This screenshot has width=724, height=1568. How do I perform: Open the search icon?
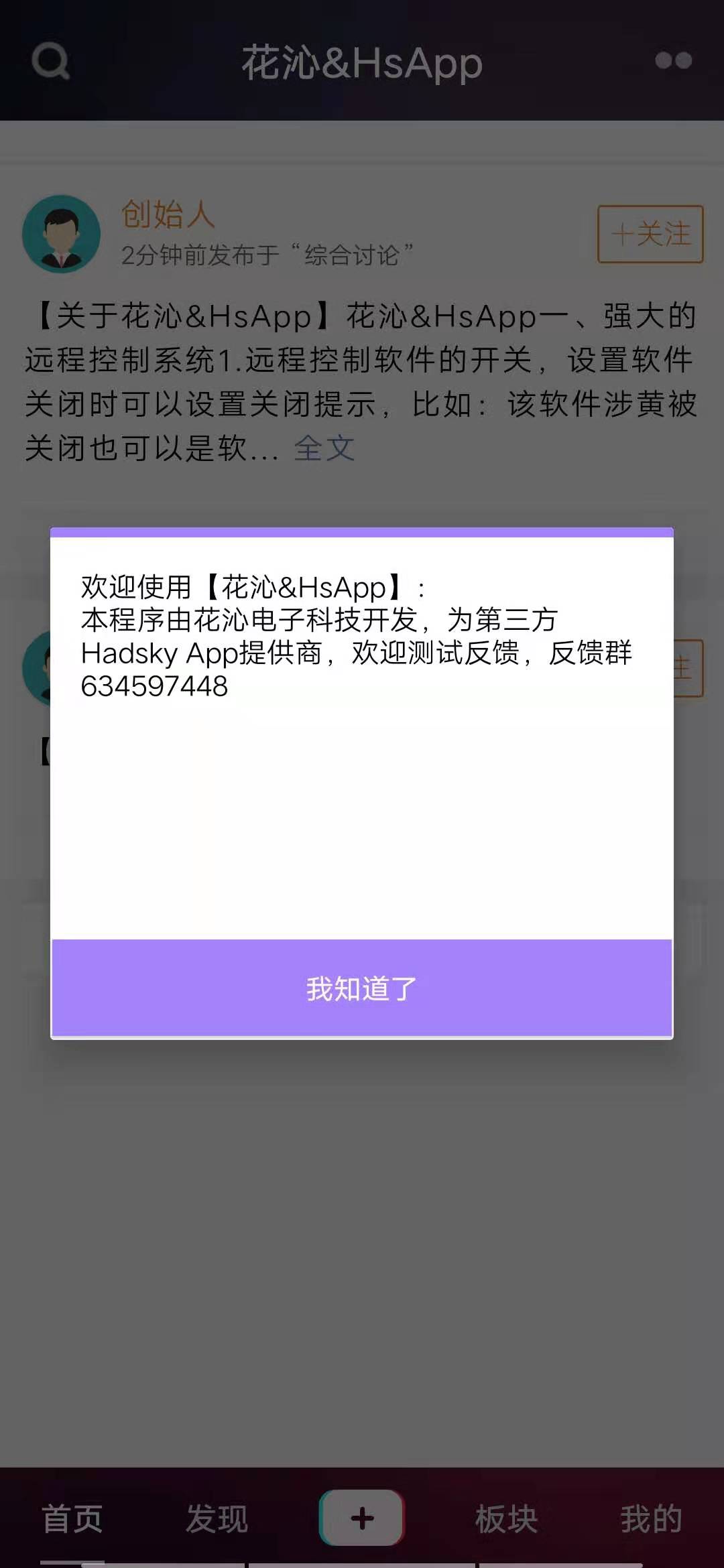pos(50,62)
